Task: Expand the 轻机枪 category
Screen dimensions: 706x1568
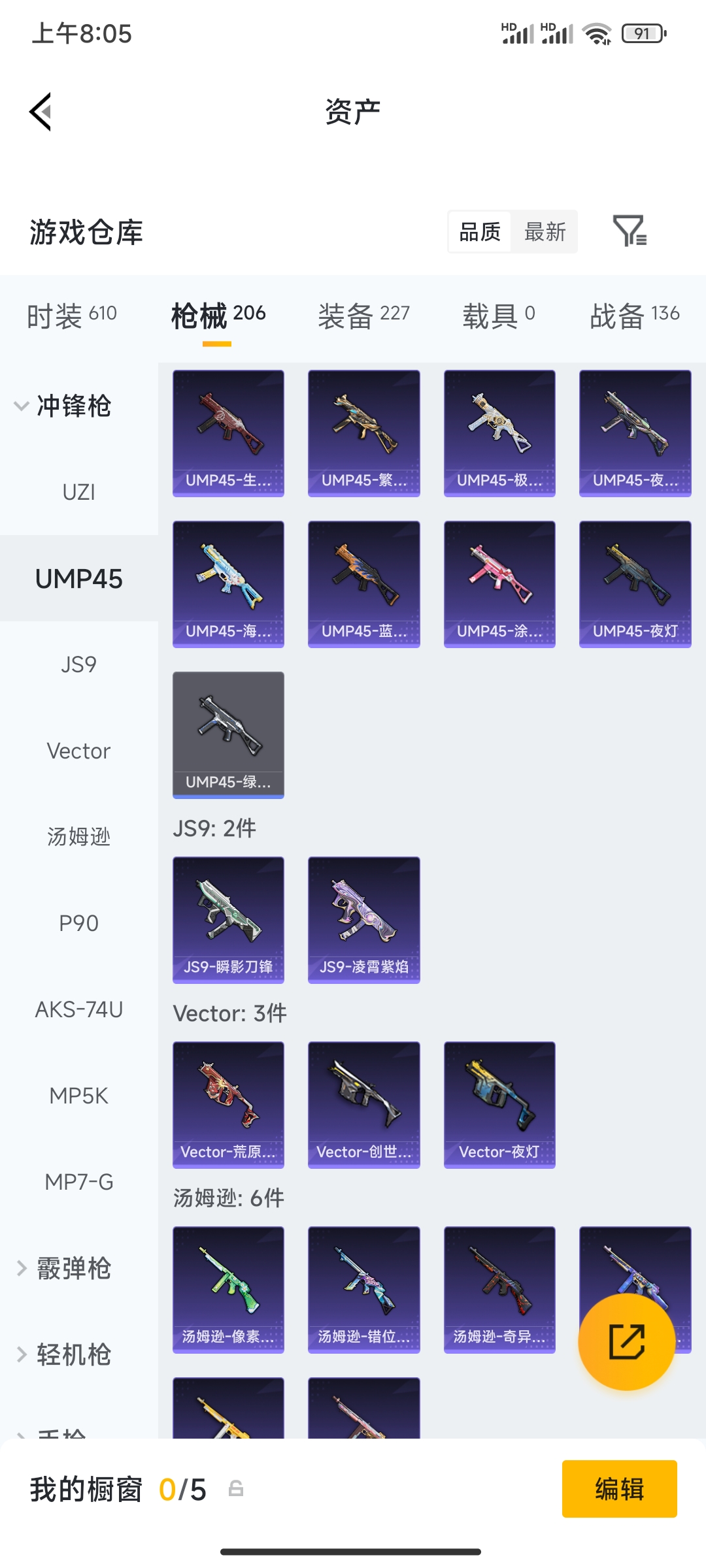Action: pos(64,1354)
